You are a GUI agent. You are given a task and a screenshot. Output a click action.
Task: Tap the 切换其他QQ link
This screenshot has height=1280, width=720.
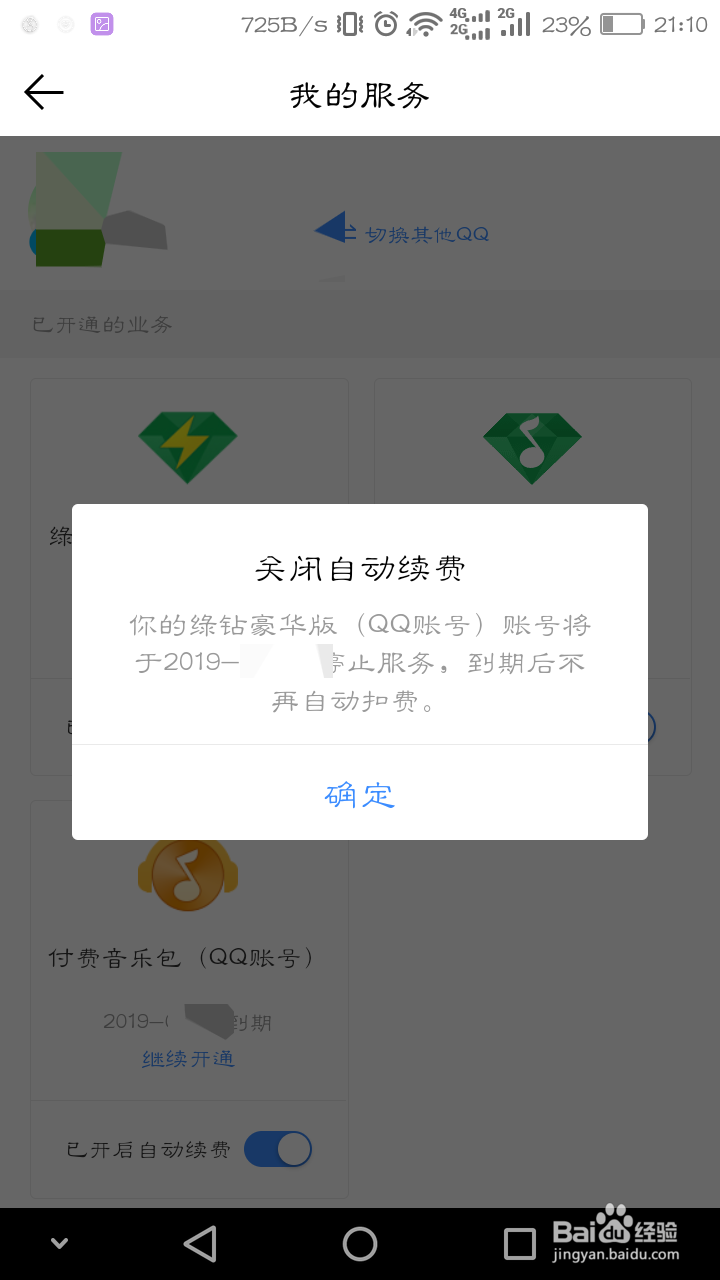tap(425, 234)
